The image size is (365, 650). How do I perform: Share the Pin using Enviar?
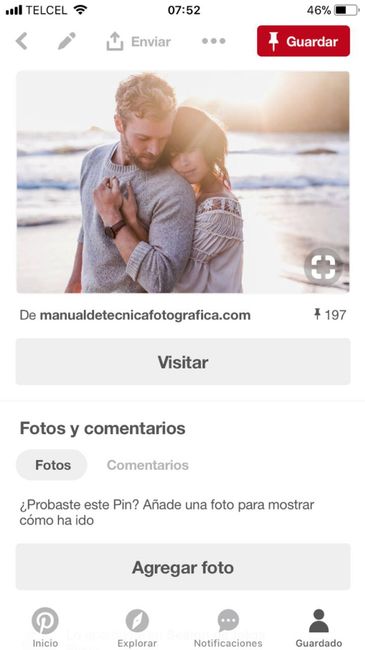(x=139, y=41)
